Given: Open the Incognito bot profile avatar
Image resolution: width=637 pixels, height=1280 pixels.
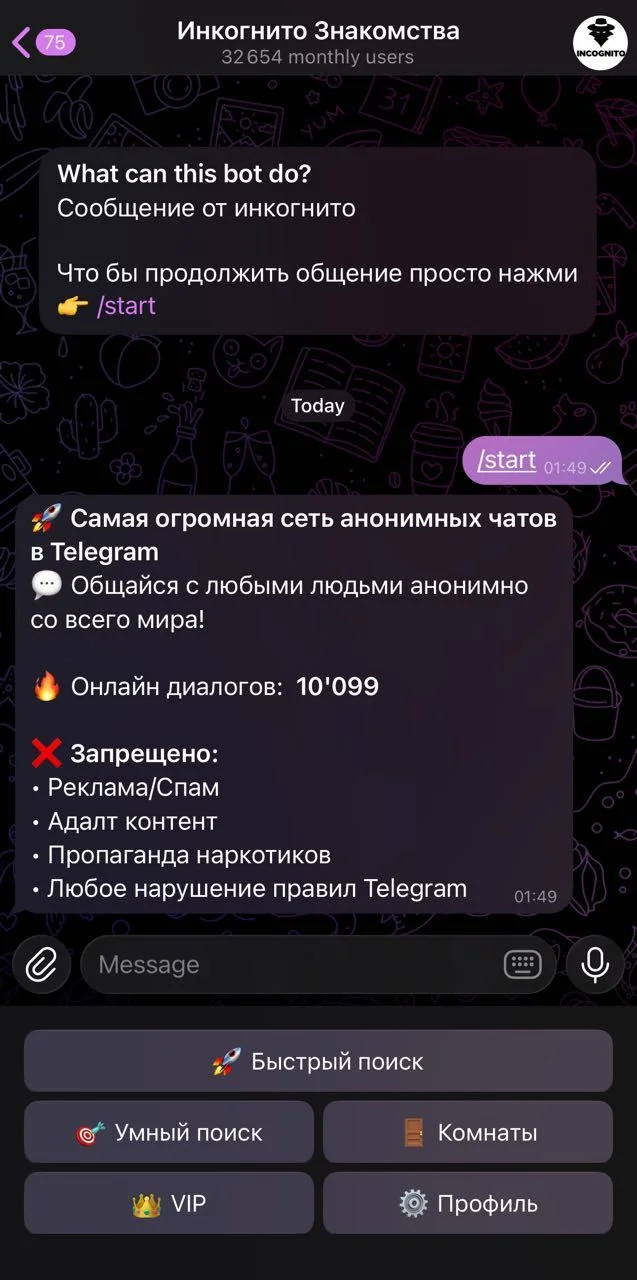Looking at the screenshot, I should 600,41.
